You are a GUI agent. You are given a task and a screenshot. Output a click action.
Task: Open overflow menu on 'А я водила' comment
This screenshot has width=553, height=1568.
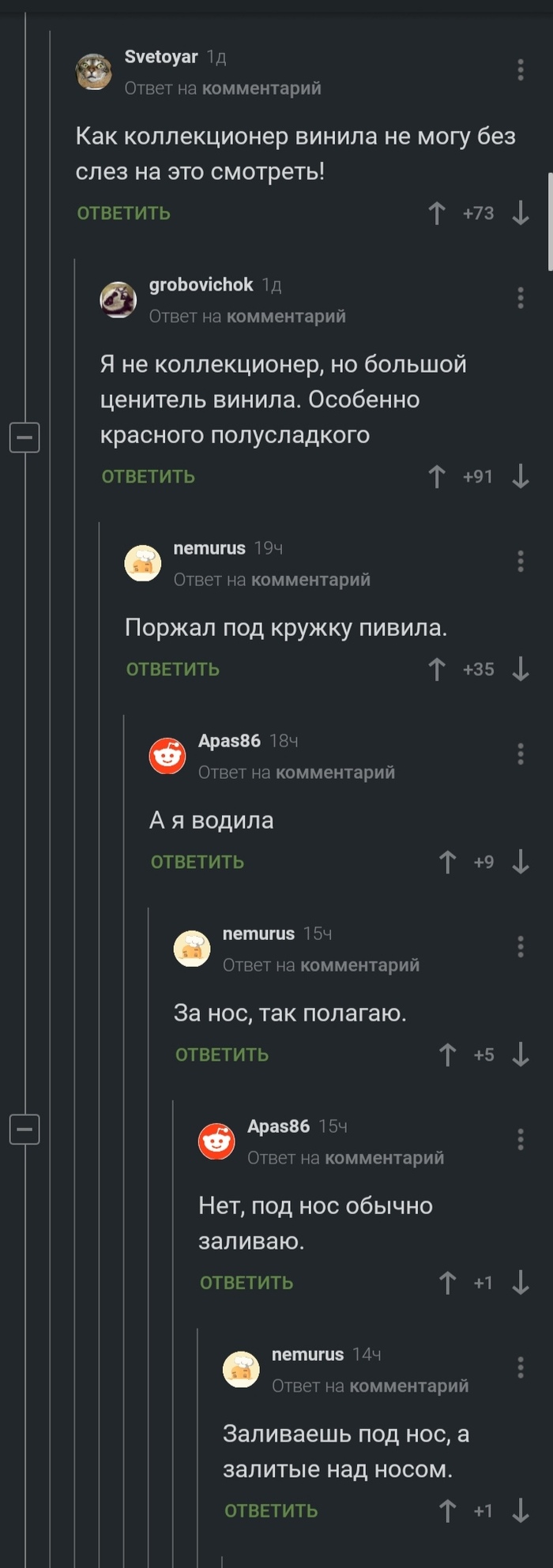click(x=521, y=754)
